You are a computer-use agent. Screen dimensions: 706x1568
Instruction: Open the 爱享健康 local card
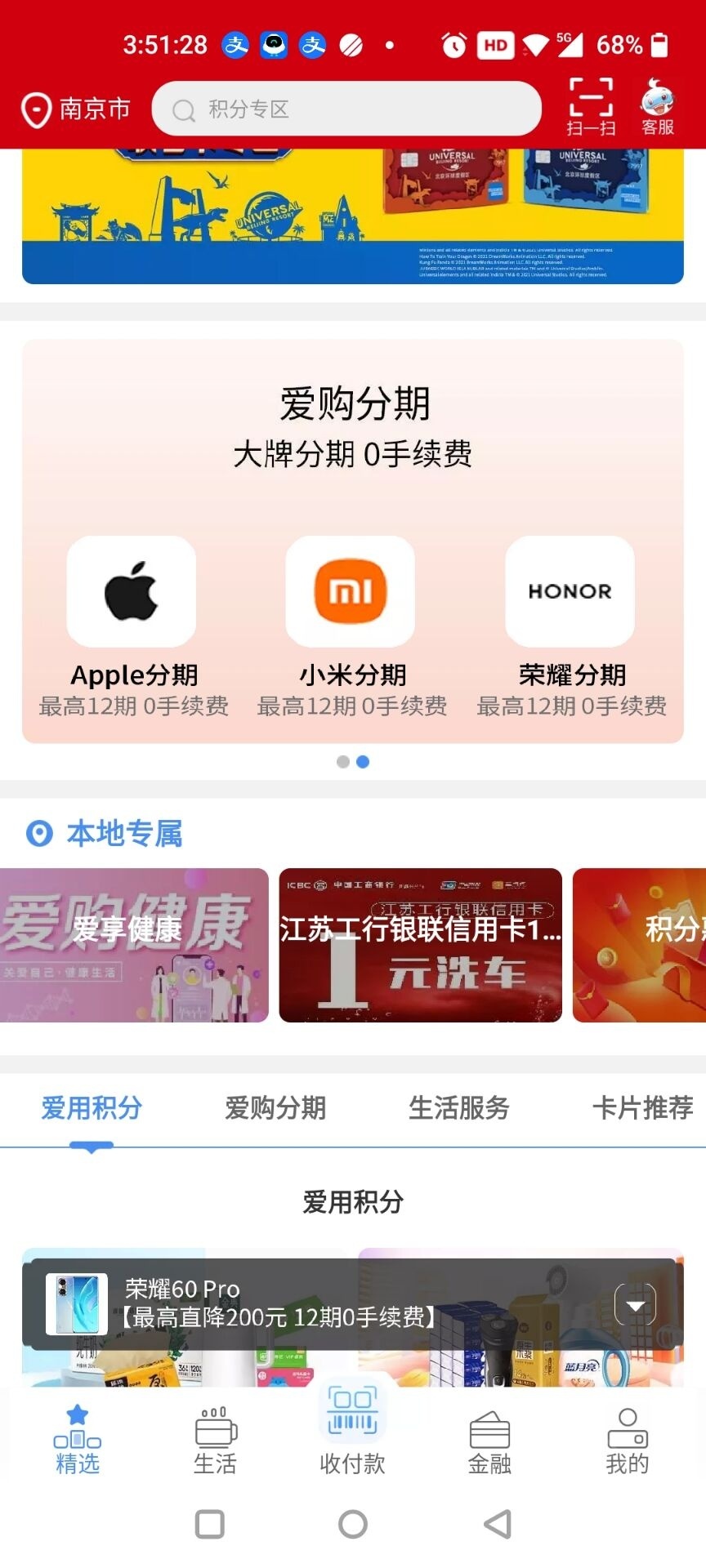tap(134, 945)
